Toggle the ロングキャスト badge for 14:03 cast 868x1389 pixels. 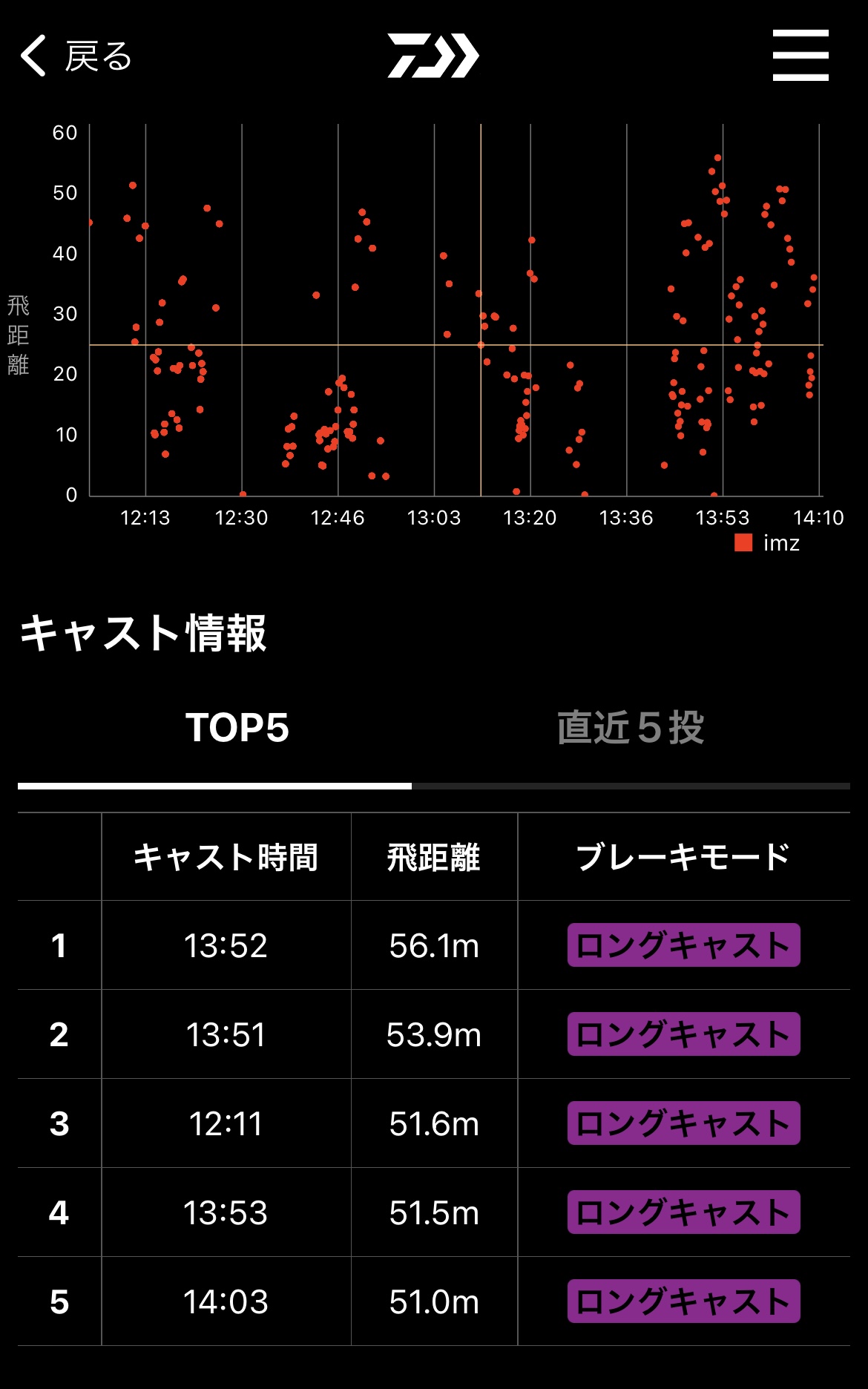(x=682, y=1301)
